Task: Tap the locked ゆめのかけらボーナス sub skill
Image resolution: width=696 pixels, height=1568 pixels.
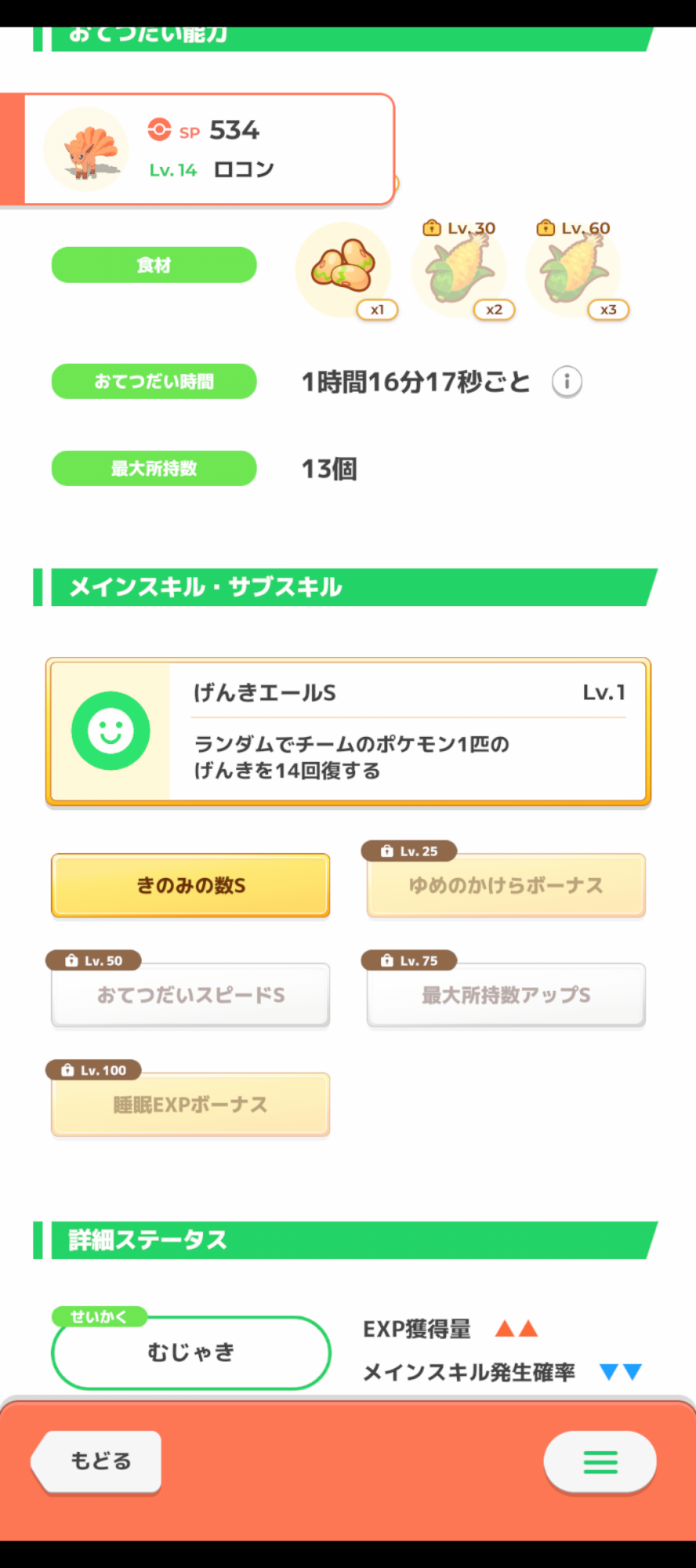Action: (506, 885)
